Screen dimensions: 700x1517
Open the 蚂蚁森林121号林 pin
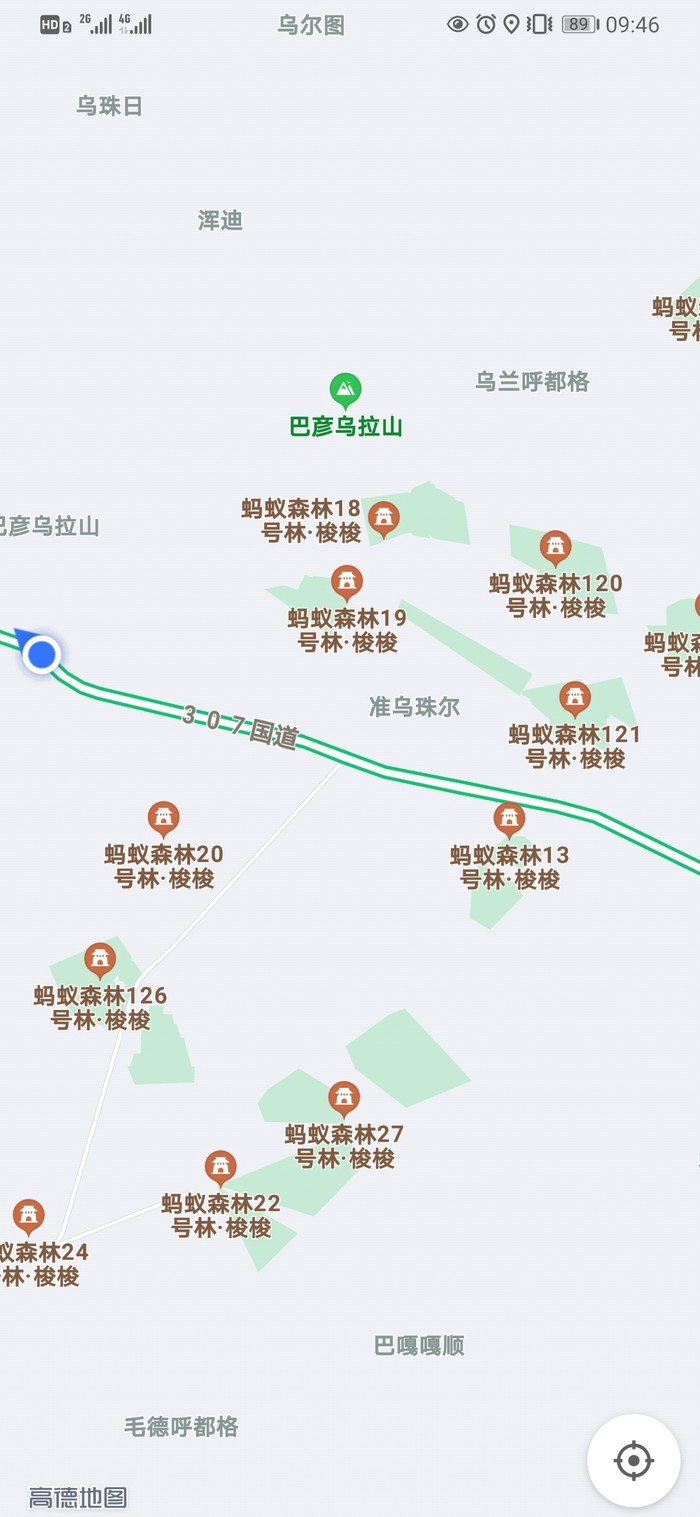coord(575,698)
